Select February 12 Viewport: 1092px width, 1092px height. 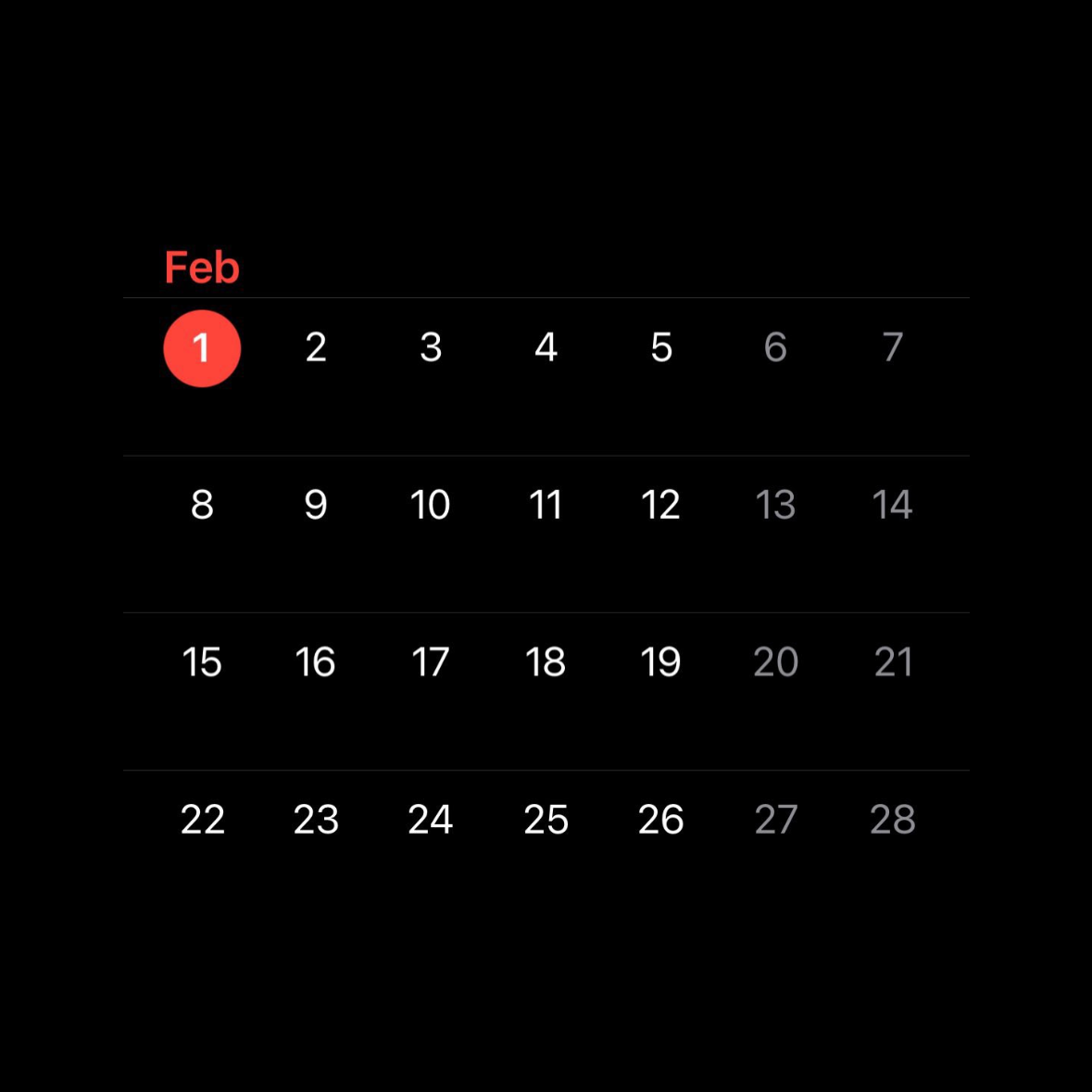(660, 506)
